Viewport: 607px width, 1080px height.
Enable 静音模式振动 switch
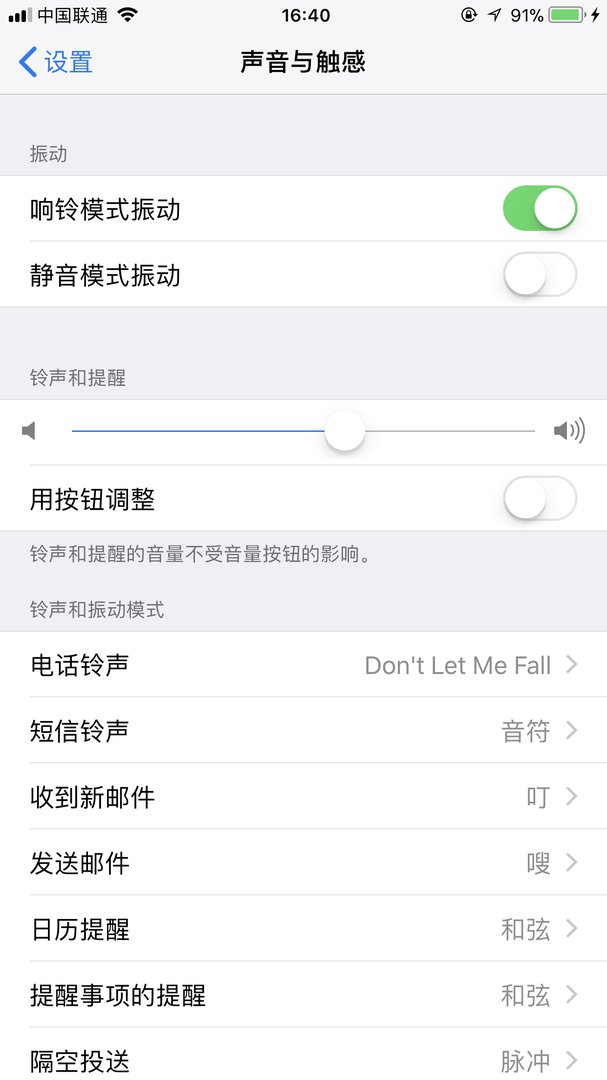point(539,275)
